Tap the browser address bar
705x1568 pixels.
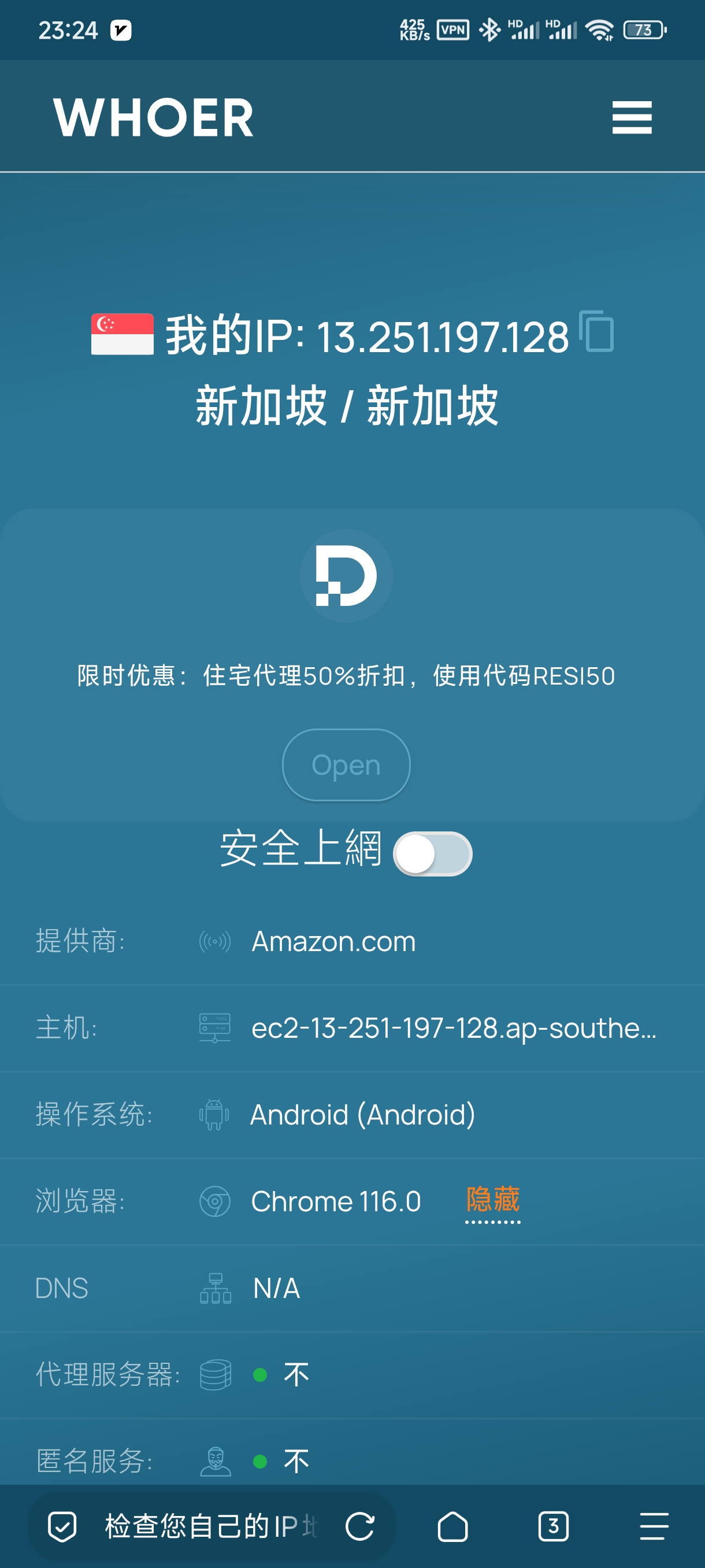tap(211, 1526)
